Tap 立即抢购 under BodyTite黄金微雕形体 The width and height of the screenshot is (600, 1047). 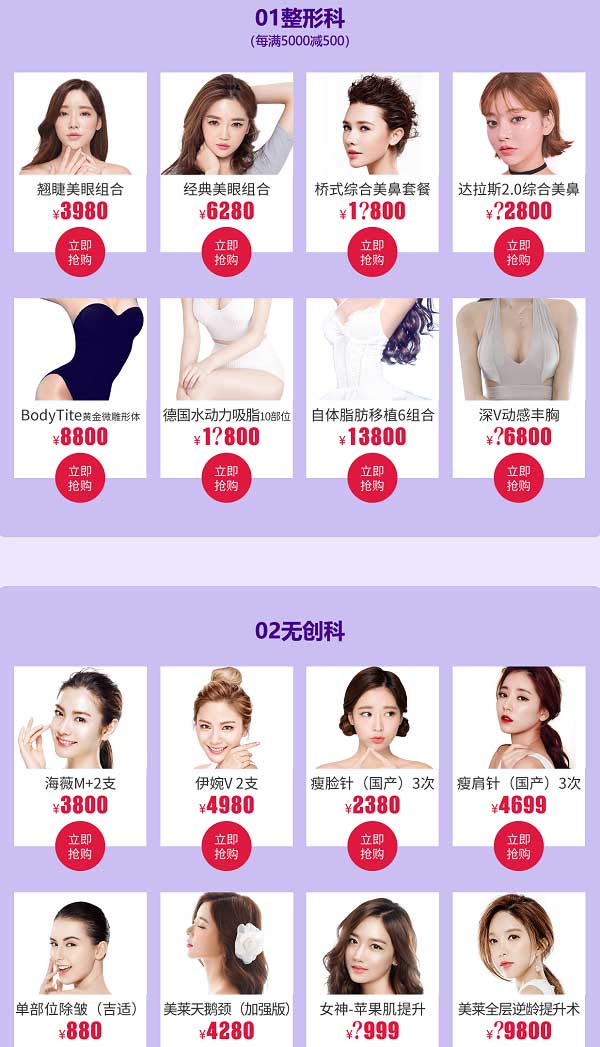(x=80, y=478)
